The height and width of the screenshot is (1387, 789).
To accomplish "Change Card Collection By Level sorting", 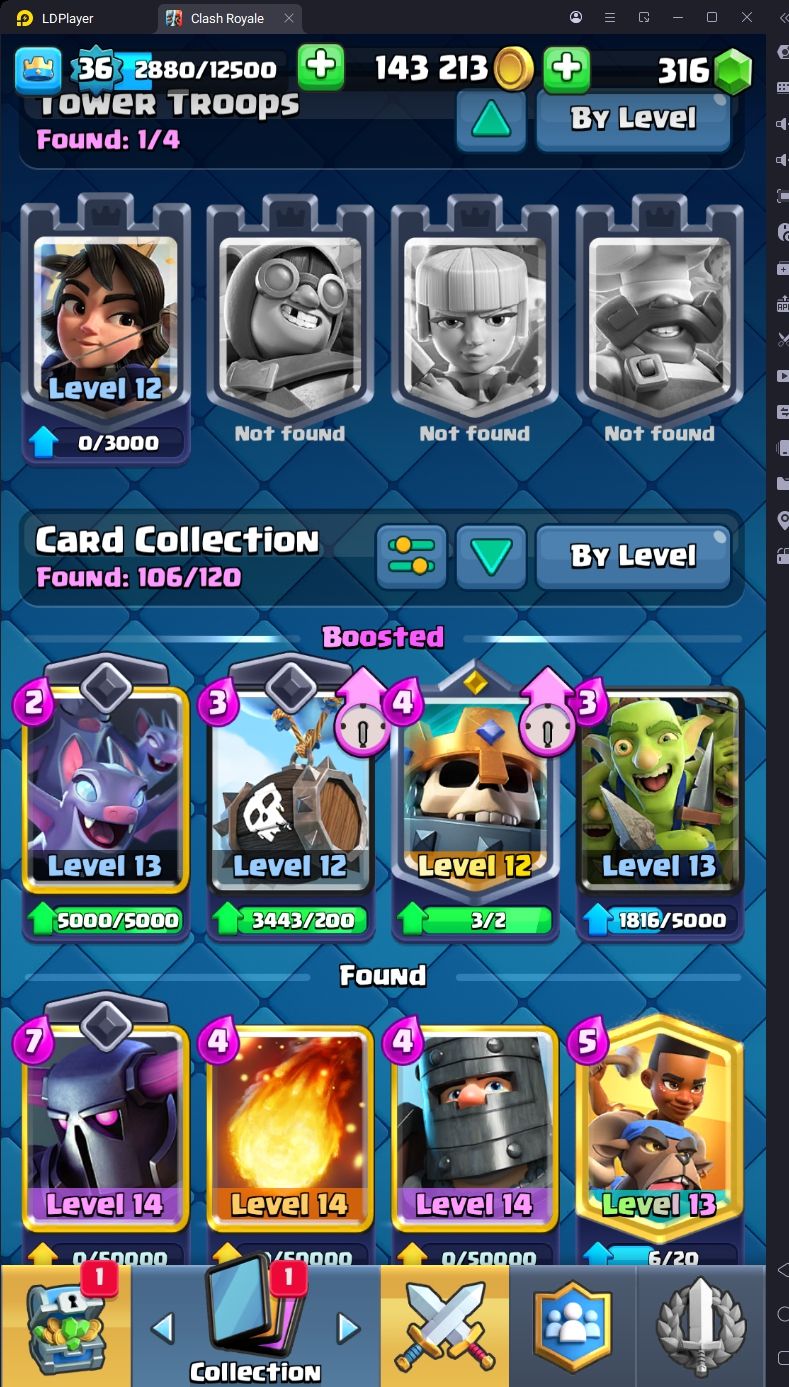I will pyautogui.click(x=633, y=556).
